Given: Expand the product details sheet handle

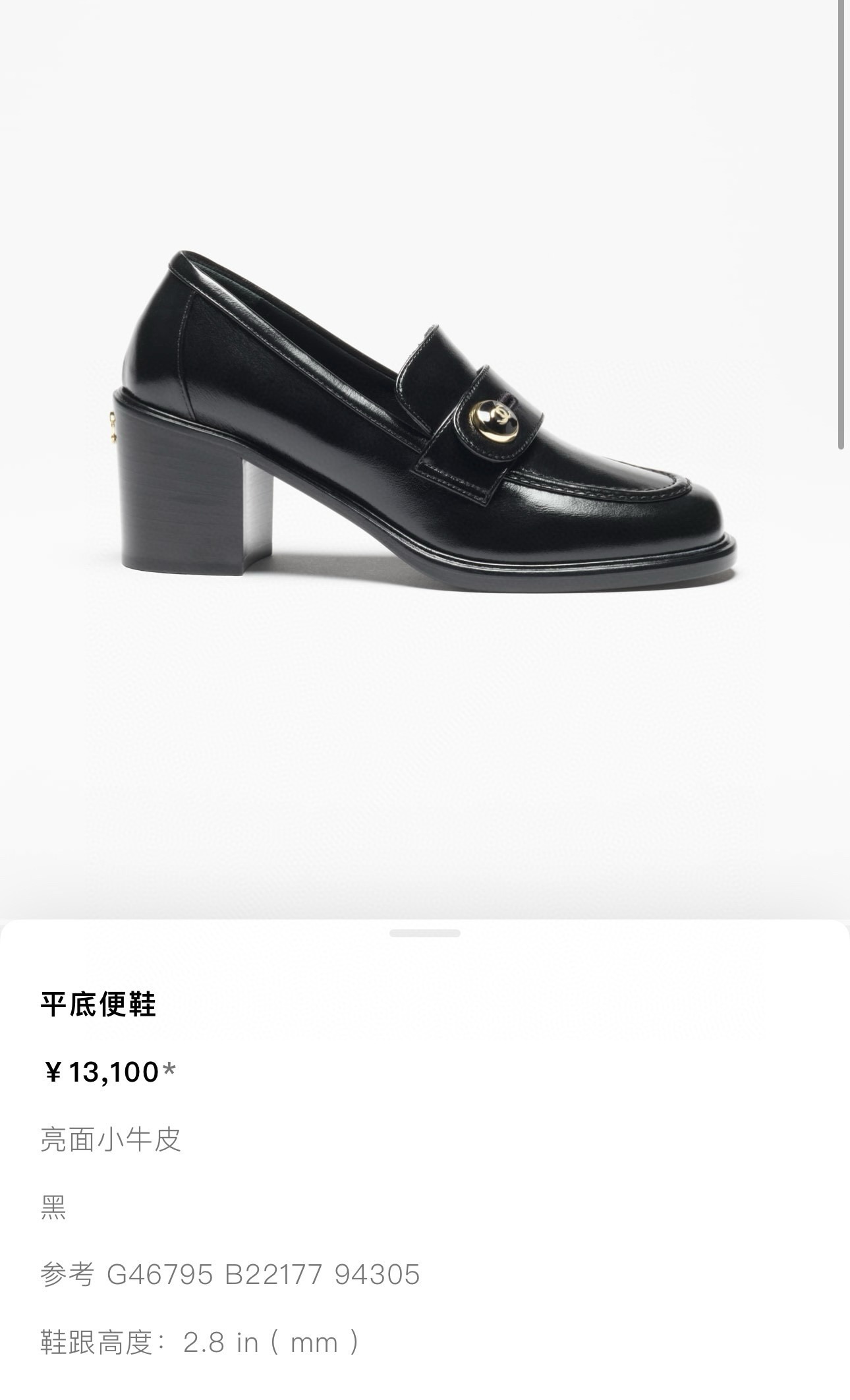Looking at the screenshot, I should [x=425, y=933].
